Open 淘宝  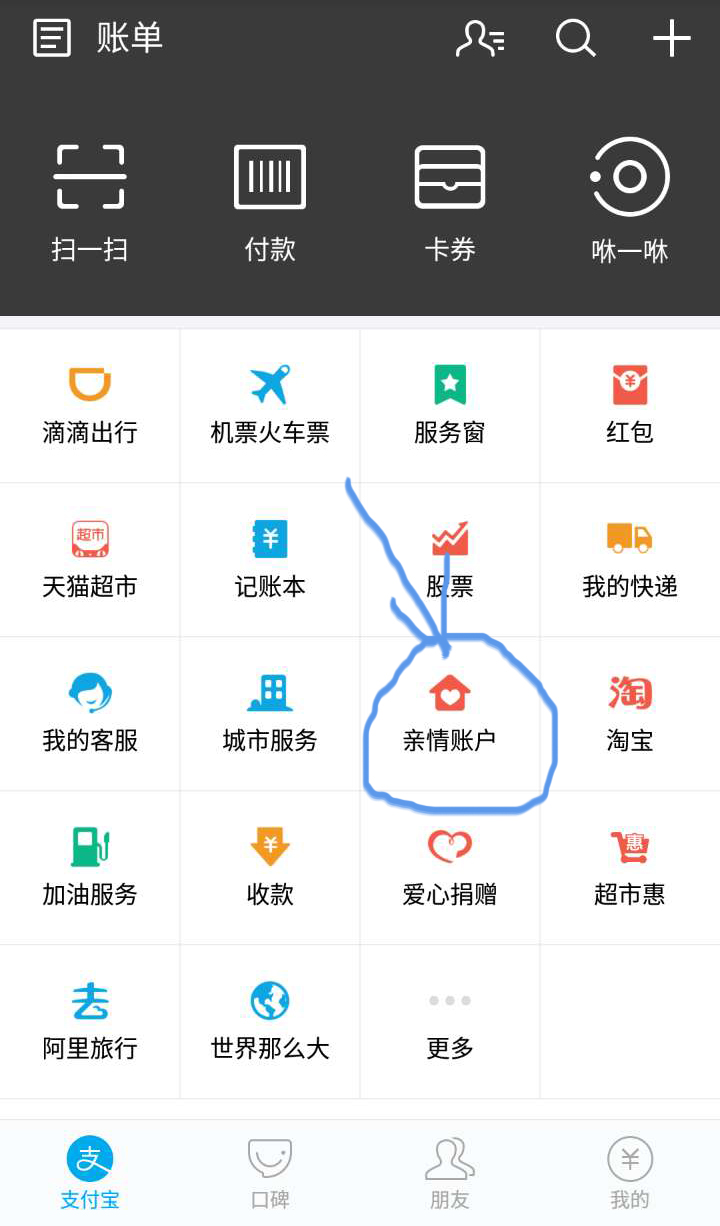(630, 714)
